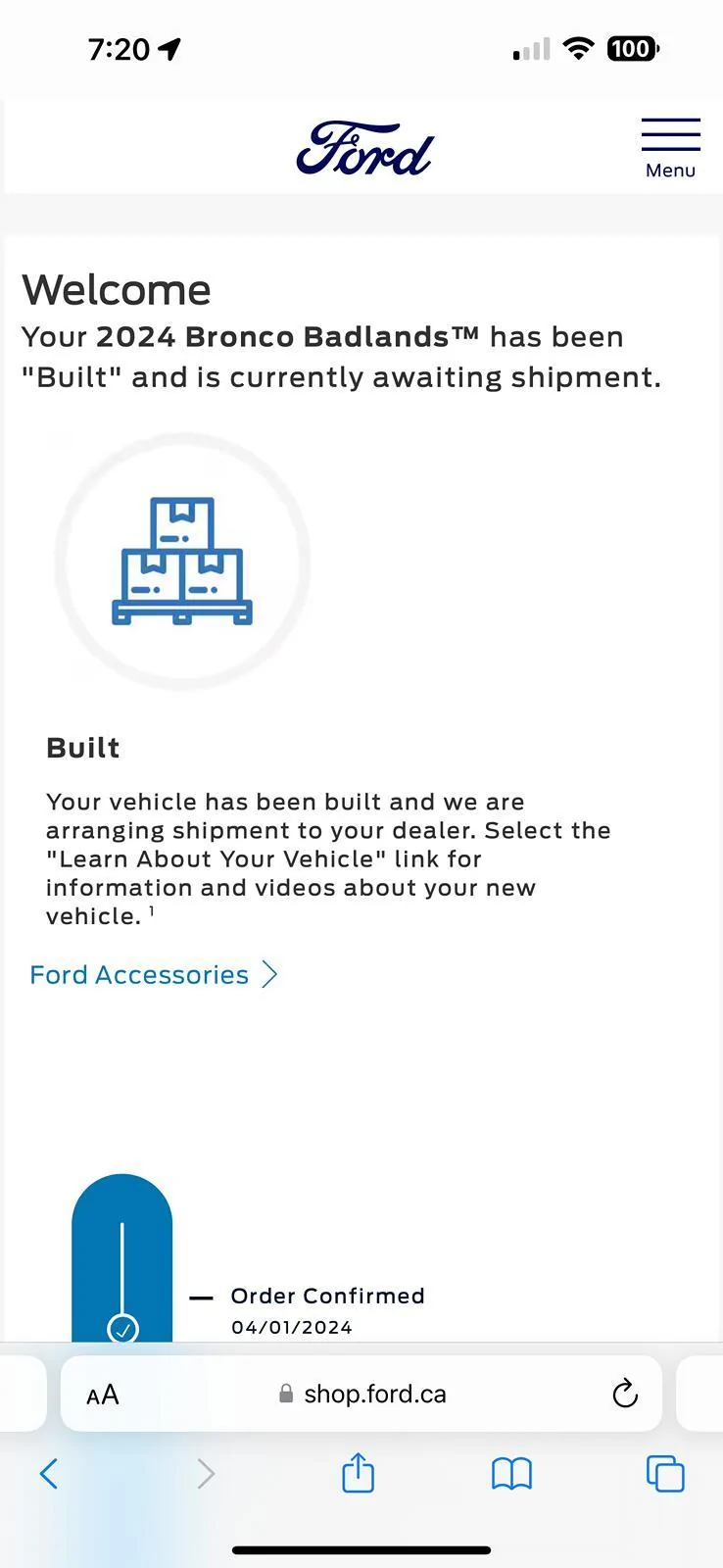The image size is (723, 1568).
Task: Go back to the previous page
Action: [49, 1473]
